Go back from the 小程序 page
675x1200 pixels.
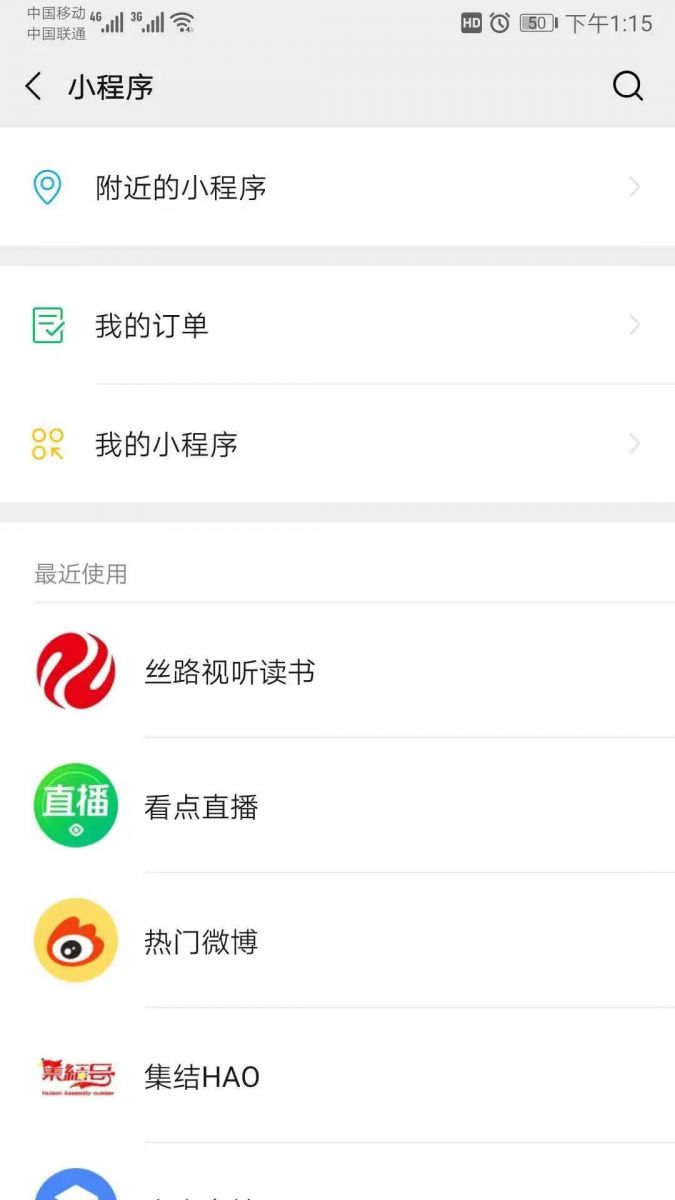34,87
